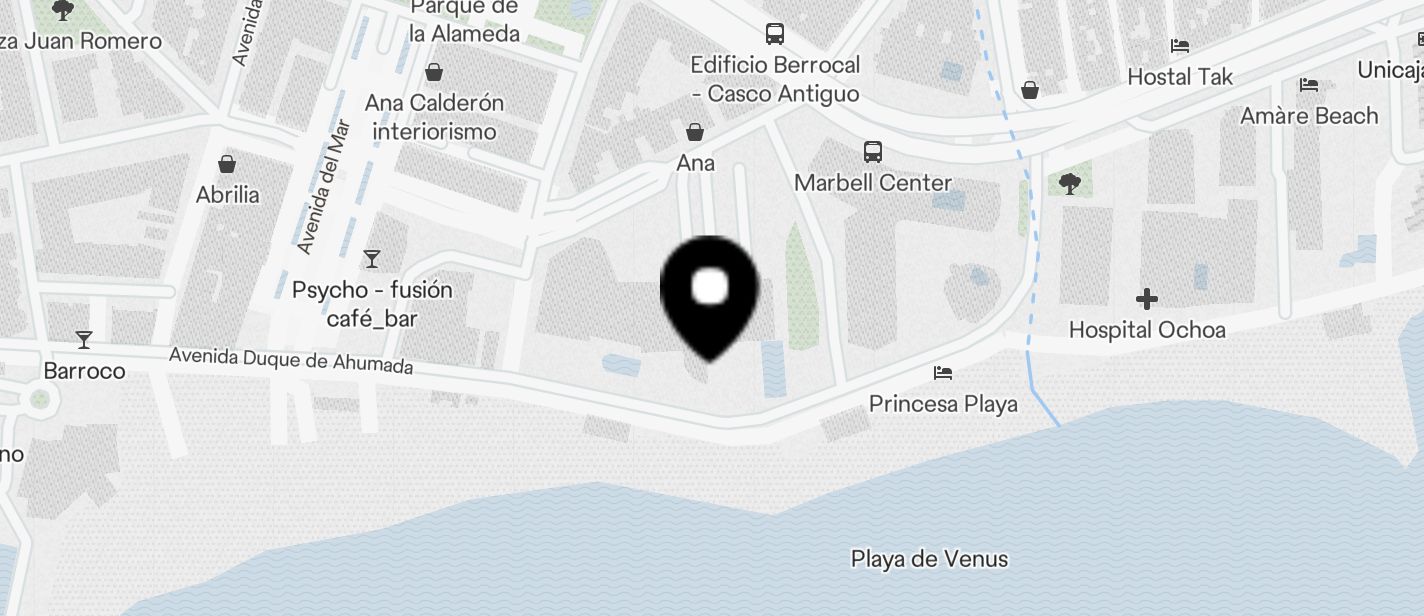Viewport: 1424px width, 616px height.
Task: Tap the black location pin marker
Action: pyautogui.click(x=710, y=293)
